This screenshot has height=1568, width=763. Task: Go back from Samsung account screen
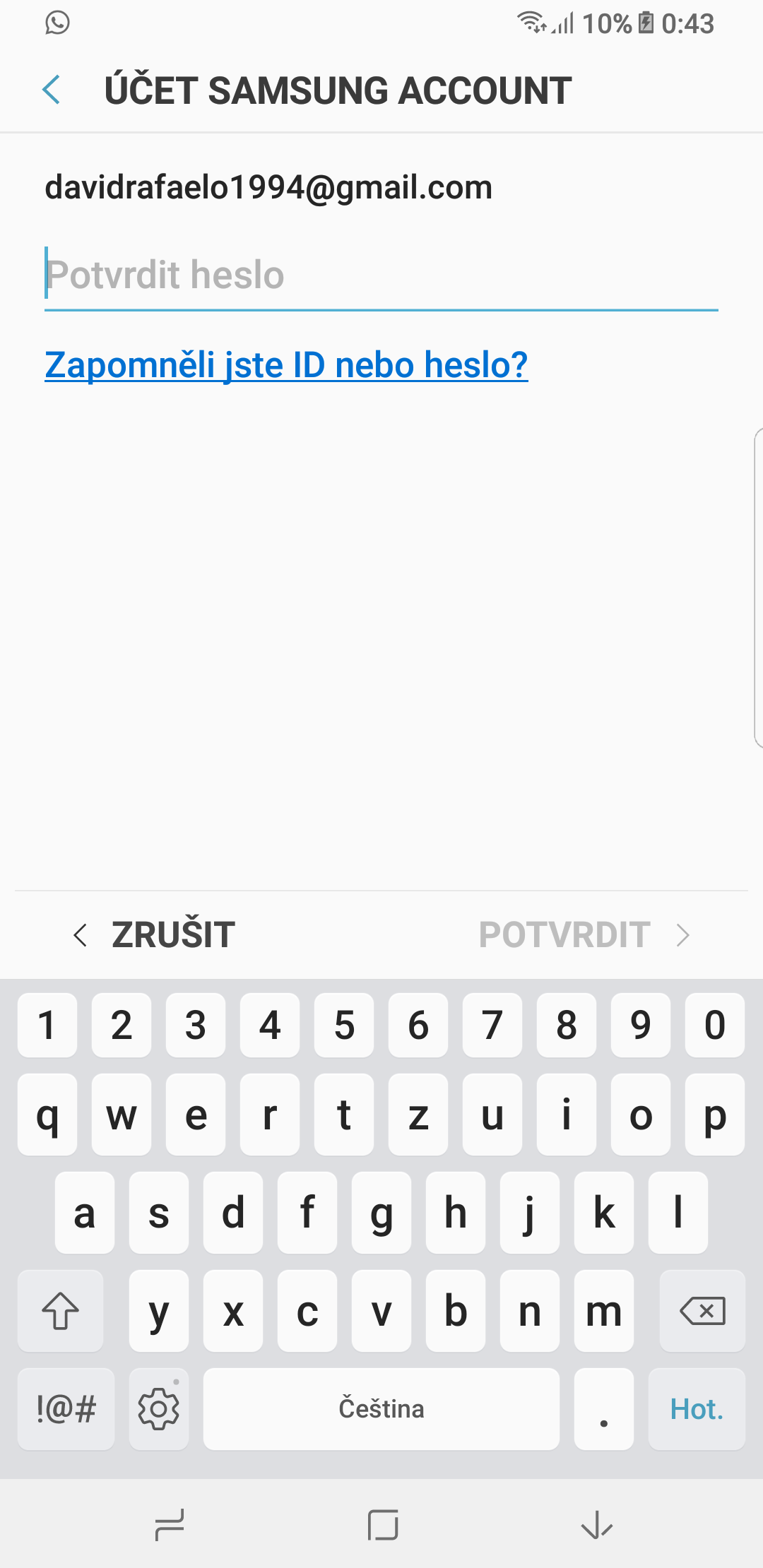[x=51, y=90]
